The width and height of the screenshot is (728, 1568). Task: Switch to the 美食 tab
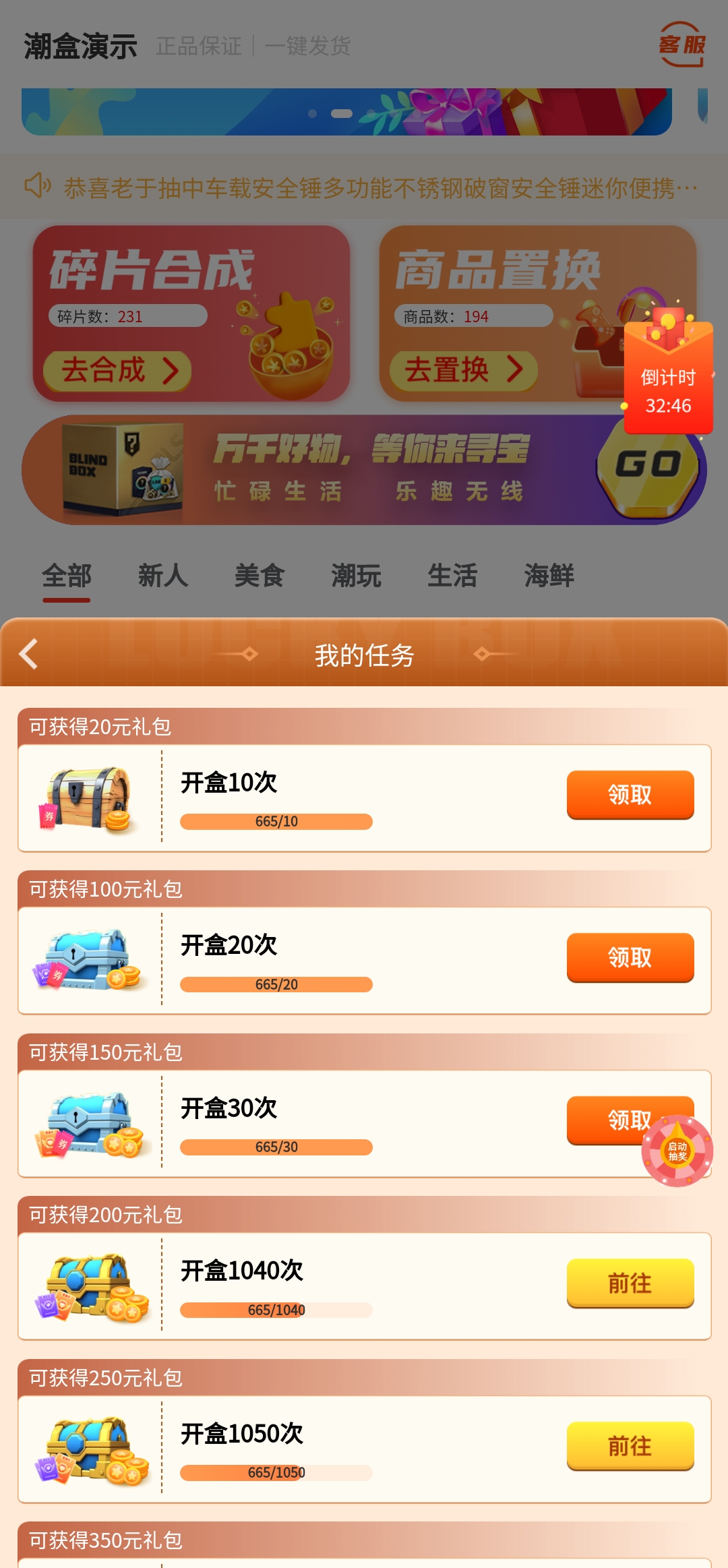click(260, 576)
